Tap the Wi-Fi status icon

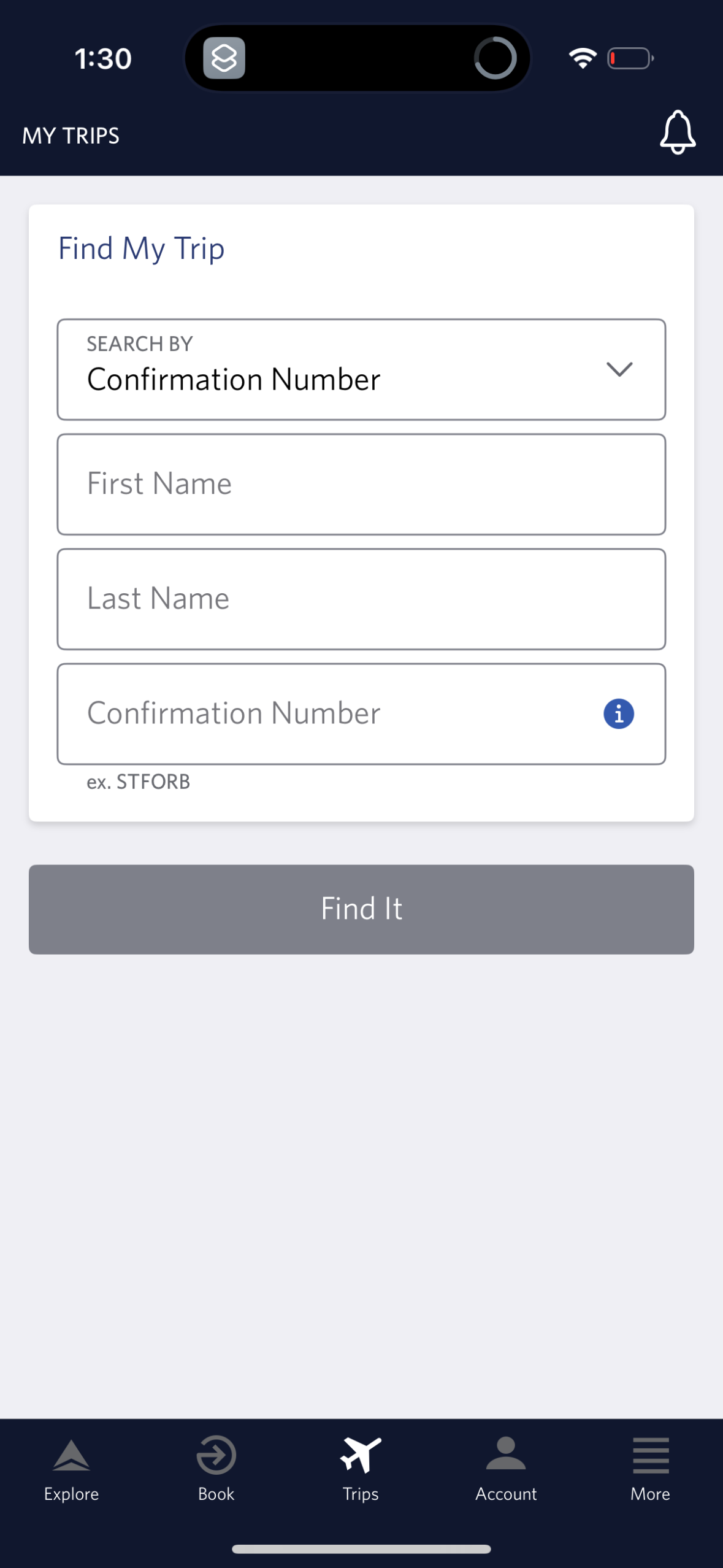coord(581,58)
